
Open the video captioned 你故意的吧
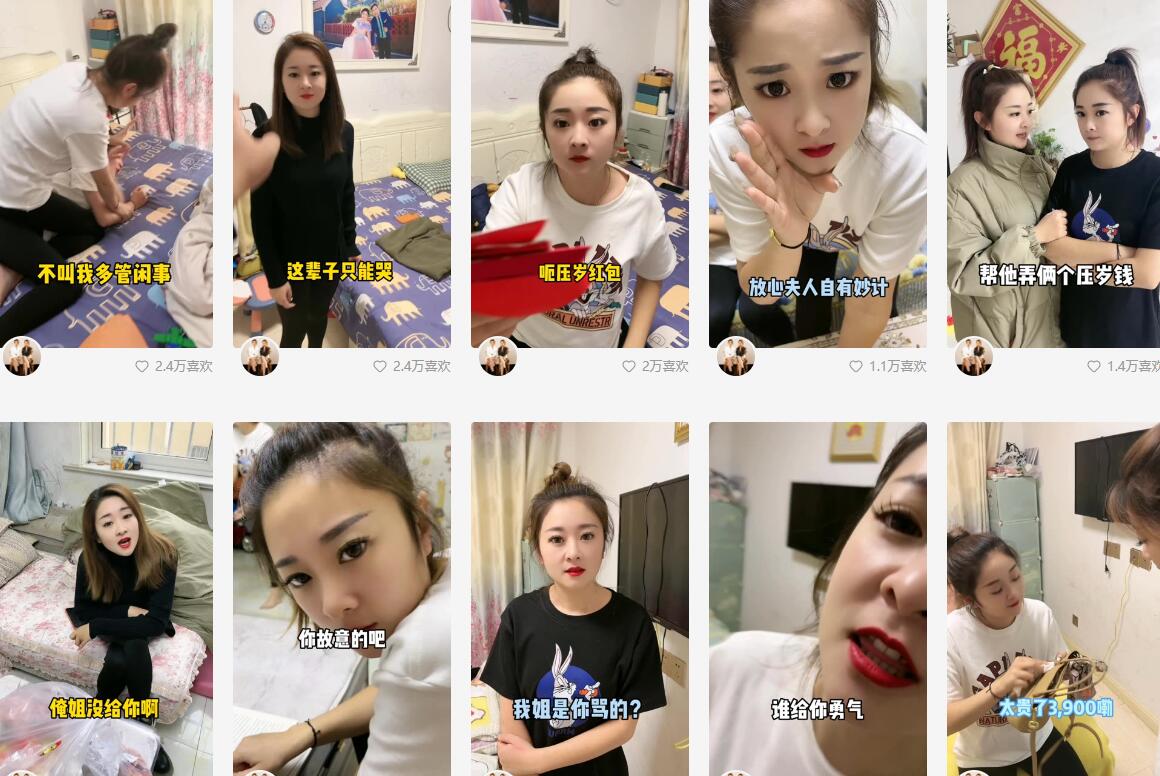342,598
